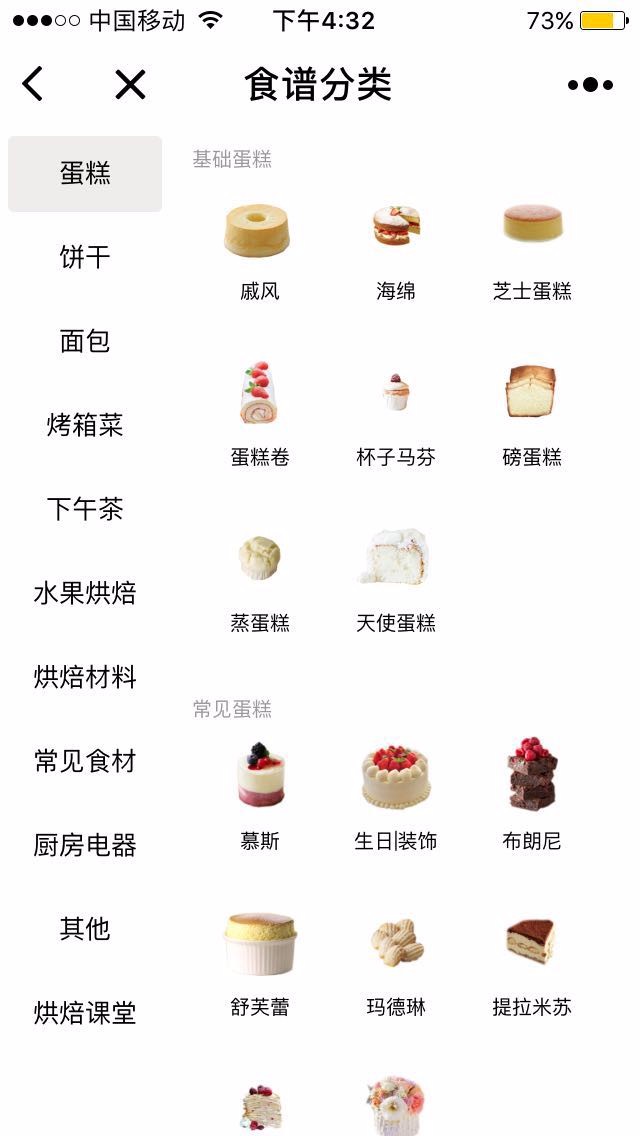Close the page with the X icon
Viewport: 640px width, 1136px height.
[x=130, y=84]
